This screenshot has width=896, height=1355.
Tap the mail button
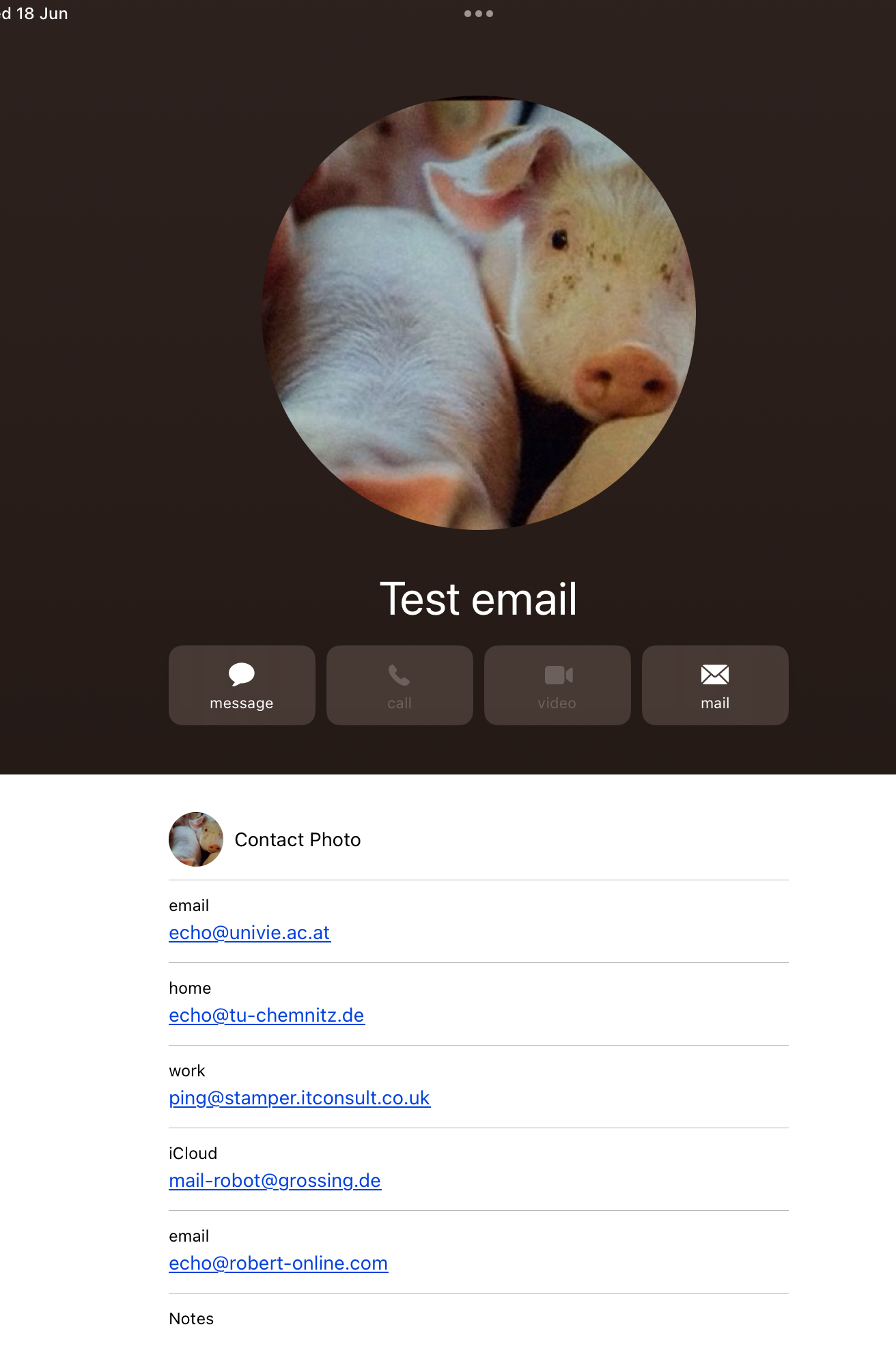click(715, 685)
